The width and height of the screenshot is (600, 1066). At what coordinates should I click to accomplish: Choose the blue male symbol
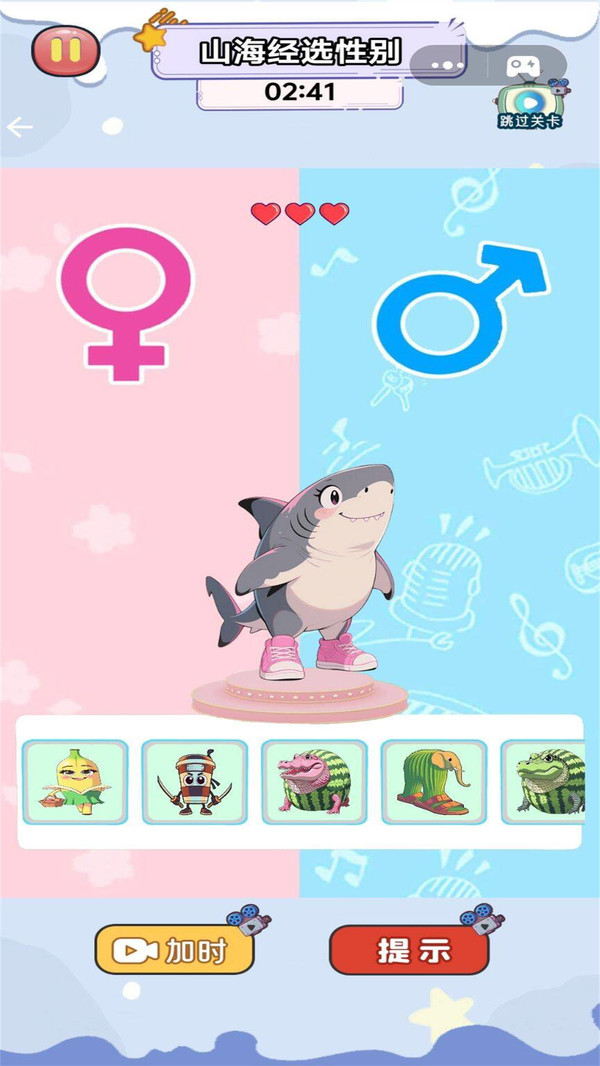[461, 309]
